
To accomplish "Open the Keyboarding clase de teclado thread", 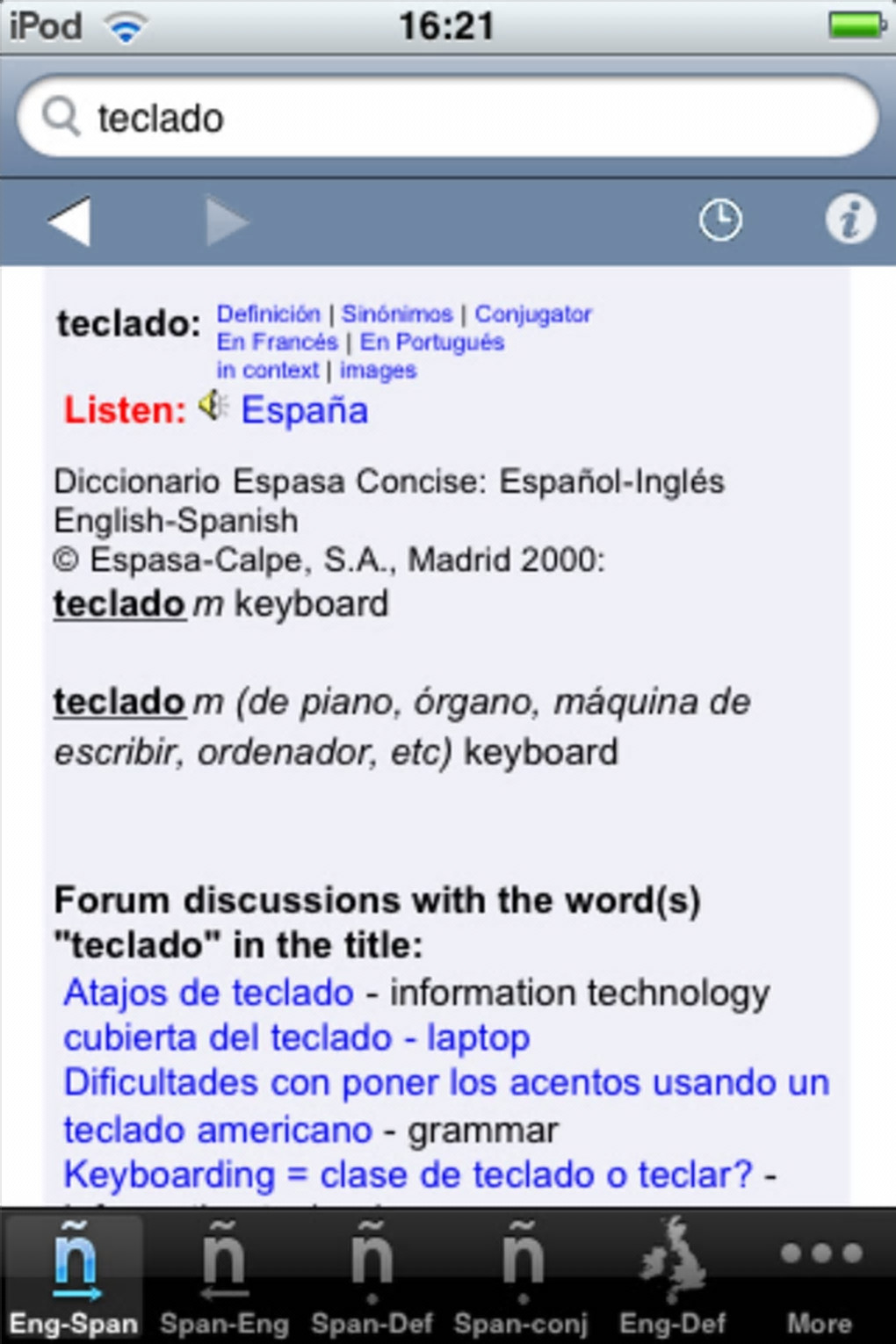I will (408, 1174).
